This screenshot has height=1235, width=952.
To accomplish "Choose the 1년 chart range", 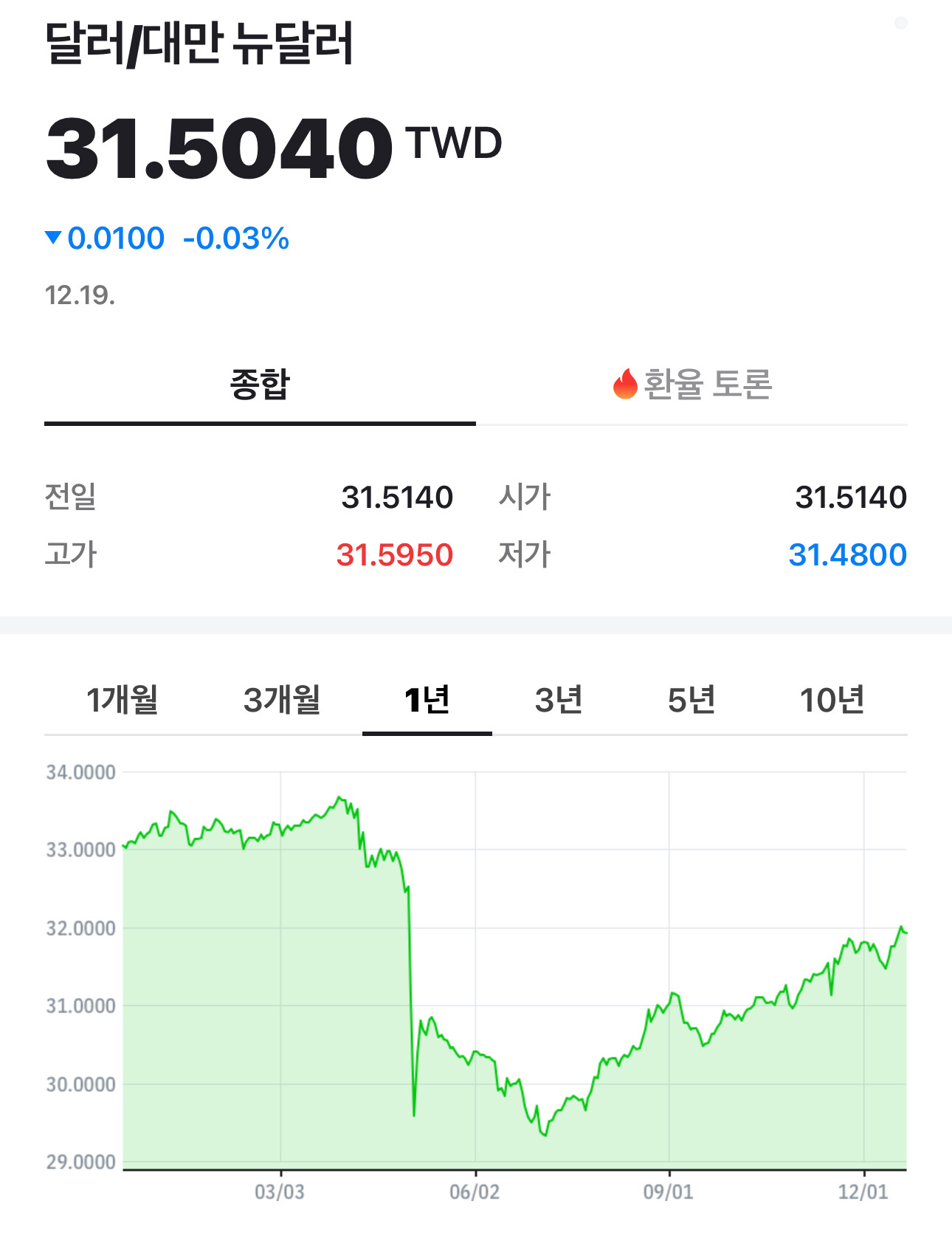I will point(427,700).
